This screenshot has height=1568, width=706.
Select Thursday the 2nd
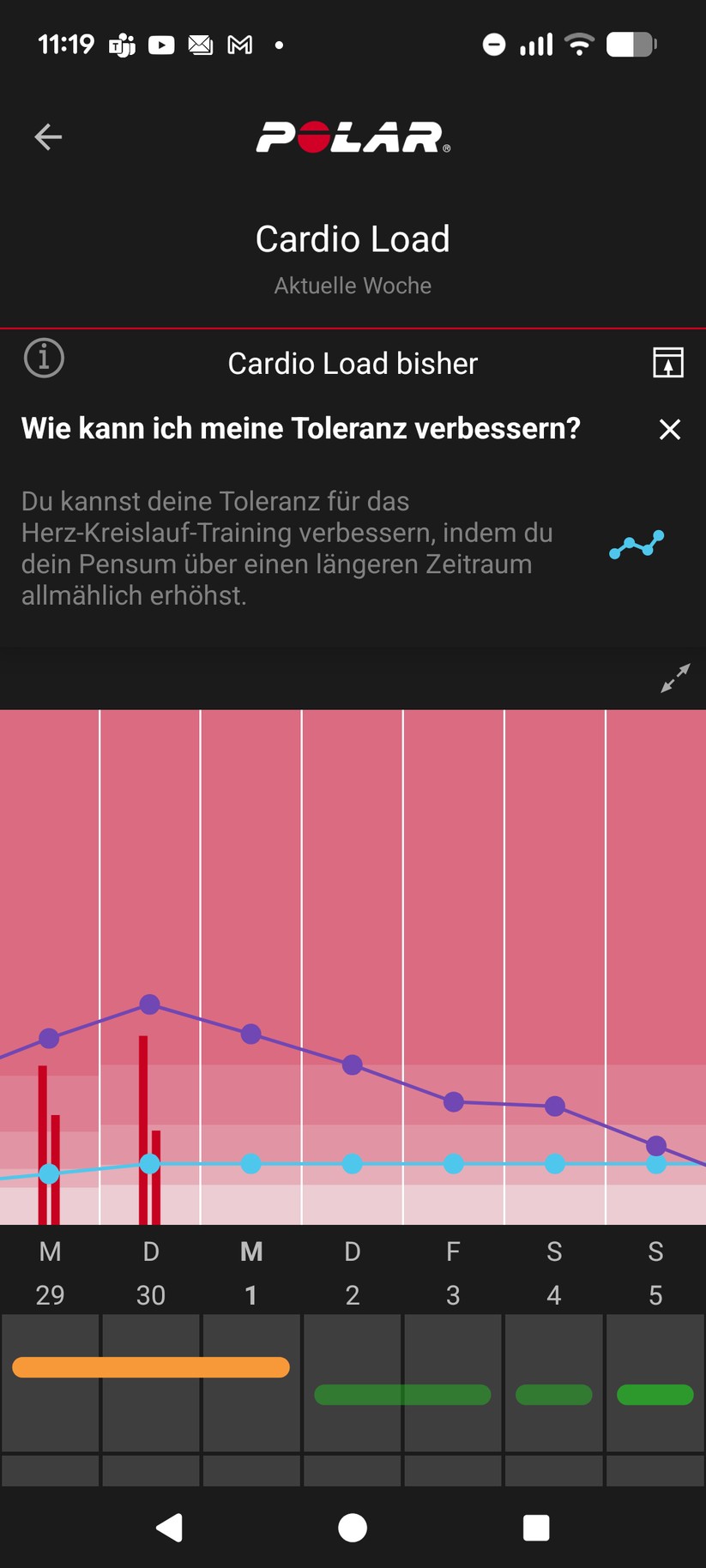[x=352, y=1272]
